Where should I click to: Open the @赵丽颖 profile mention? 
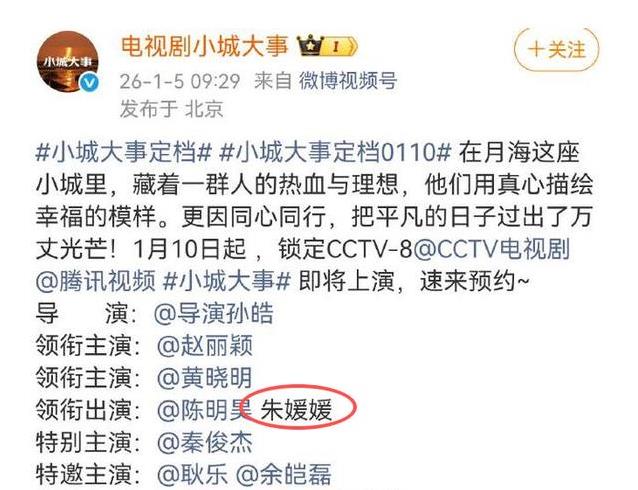204,346
